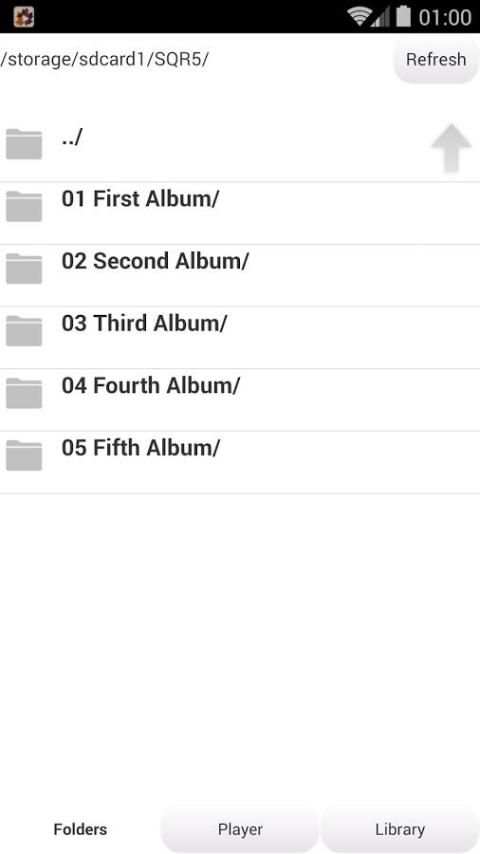Open the 05 Fifth Album folder

coord(240,462)
